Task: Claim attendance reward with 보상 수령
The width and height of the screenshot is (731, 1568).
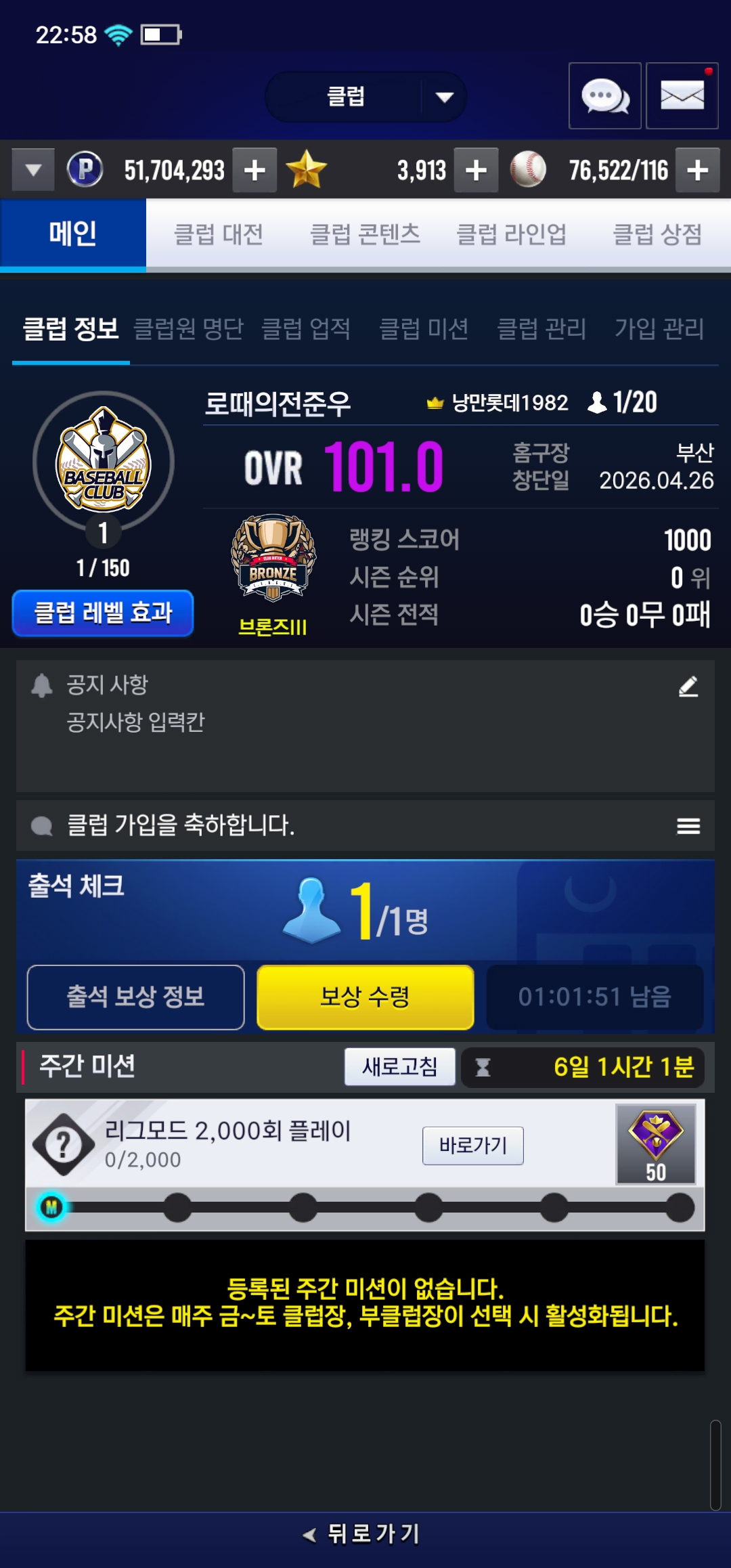Action: pos(365,997)
